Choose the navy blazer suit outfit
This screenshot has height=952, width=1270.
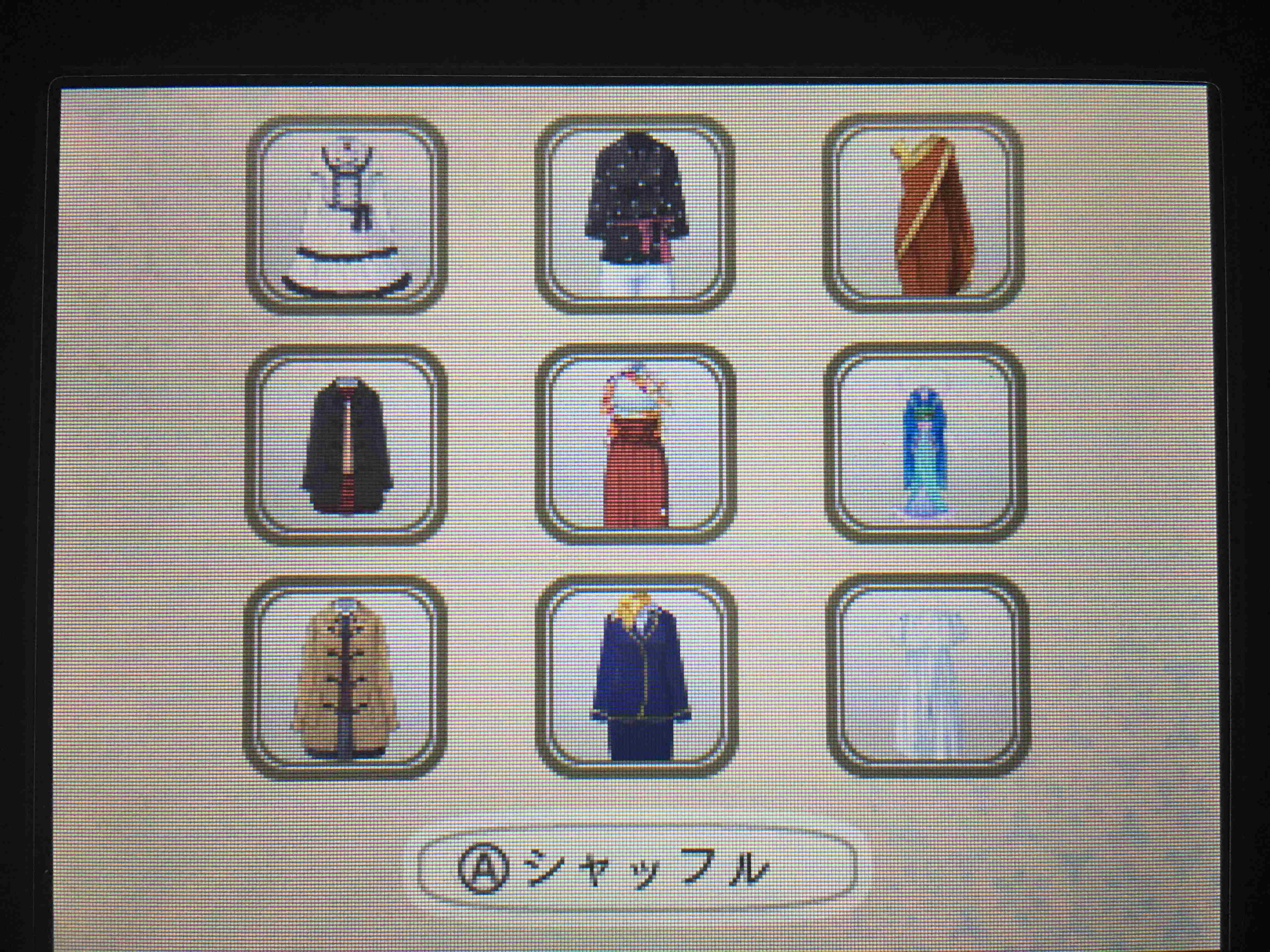637,676
